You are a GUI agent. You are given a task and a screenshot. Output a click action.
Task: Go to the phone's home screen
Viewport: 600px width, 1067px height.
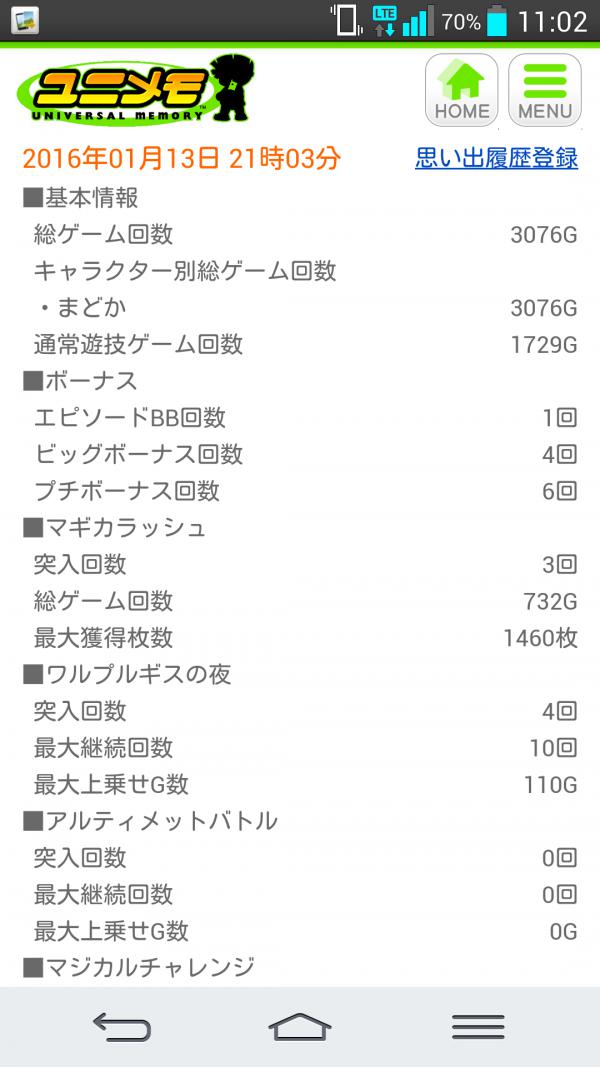coord(300,1026)
